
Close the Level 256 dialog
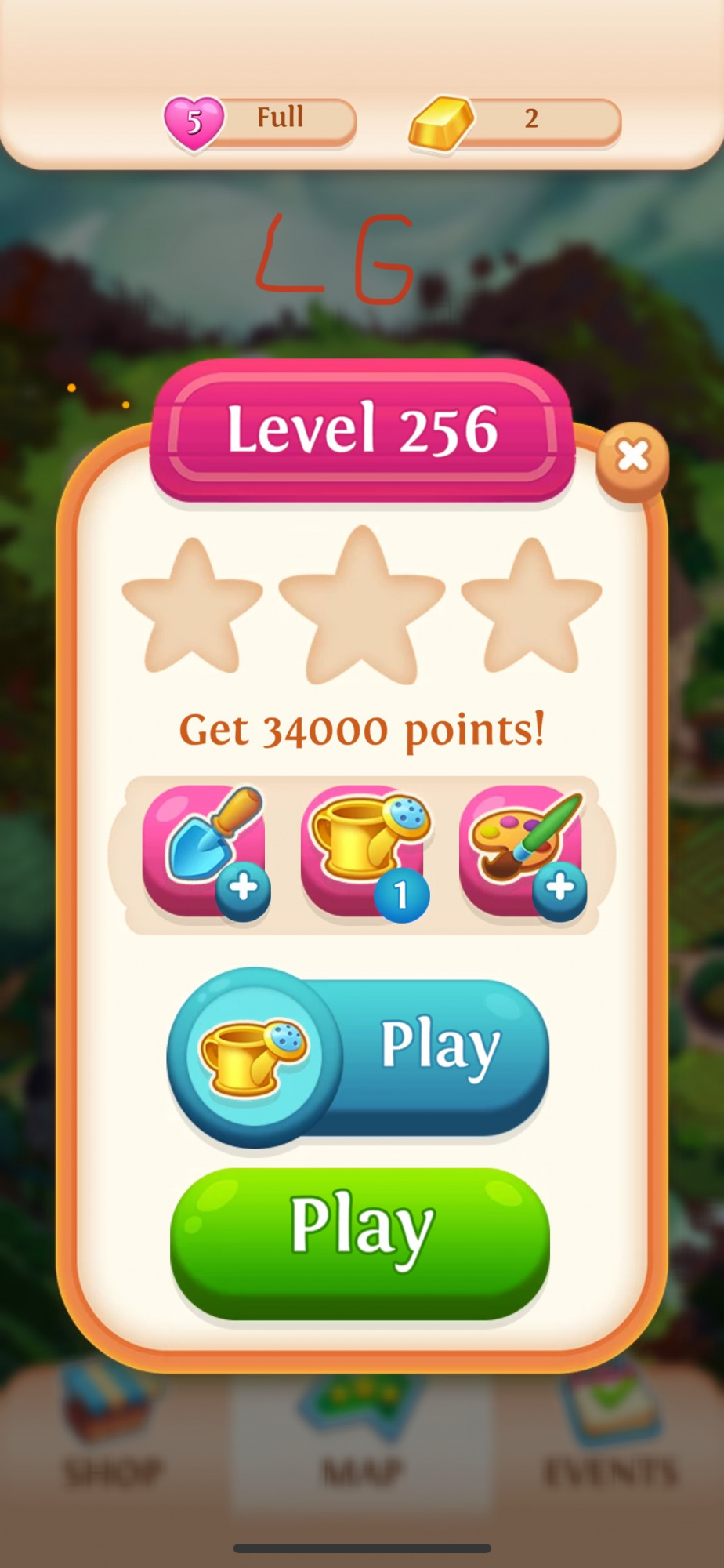(x=632, y=456)
